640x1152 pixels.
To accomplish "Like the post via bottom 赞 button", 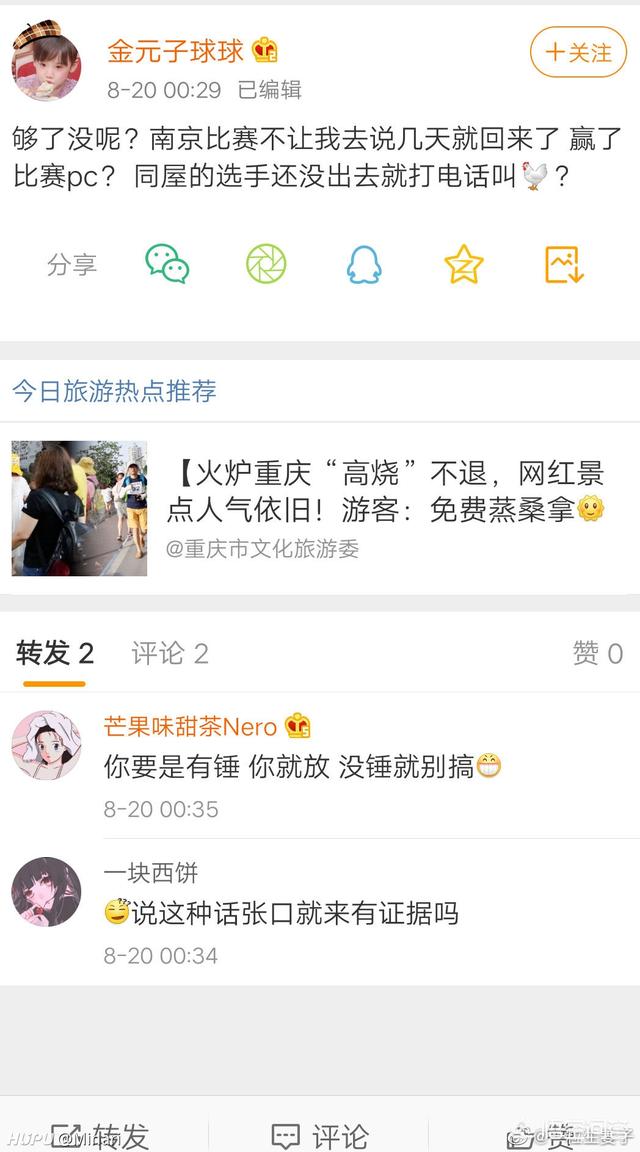I will coord(540,1135).
